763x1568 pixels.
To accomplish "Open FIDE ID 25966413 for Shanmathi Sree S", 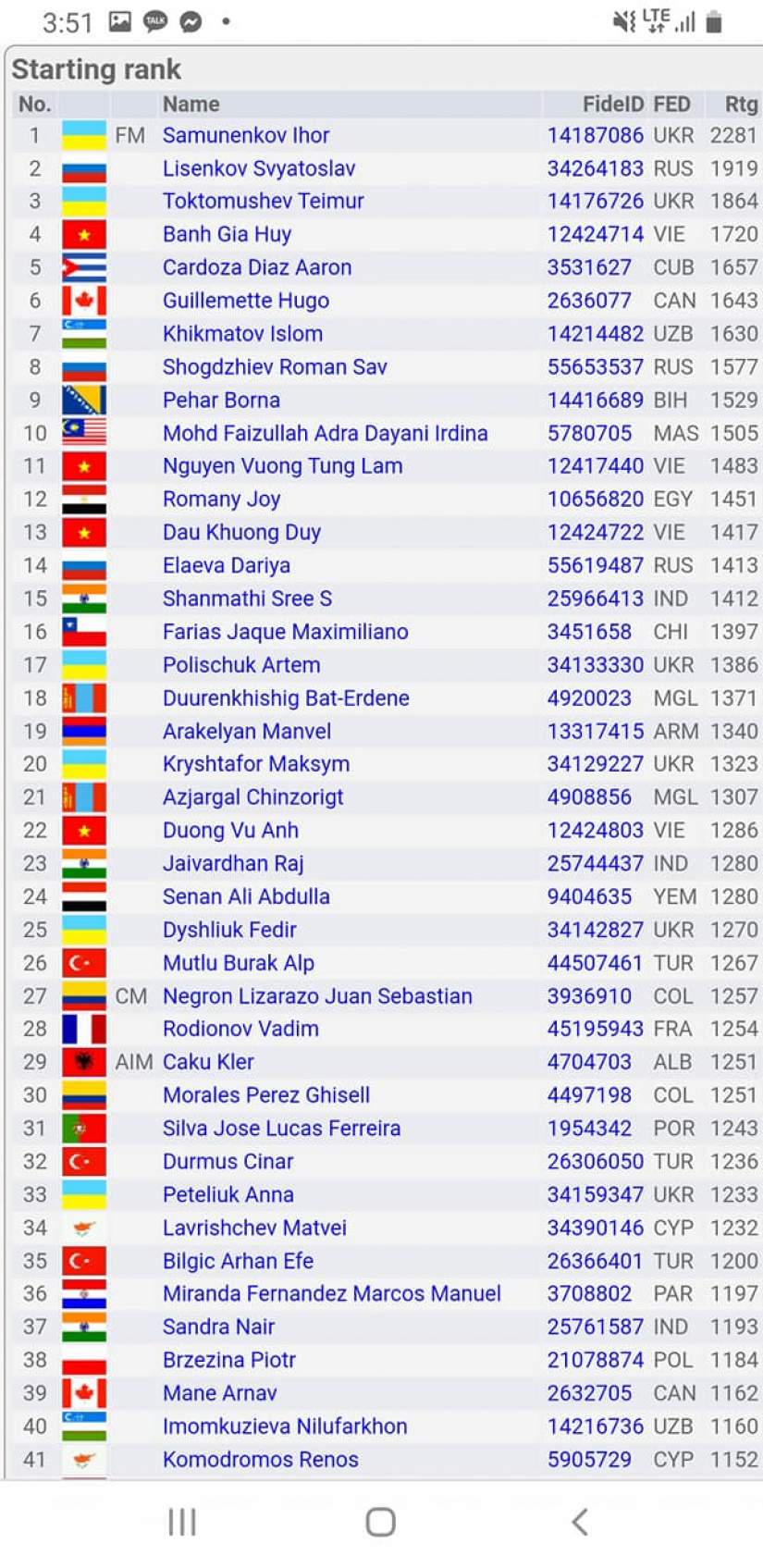I will (595, 599).
